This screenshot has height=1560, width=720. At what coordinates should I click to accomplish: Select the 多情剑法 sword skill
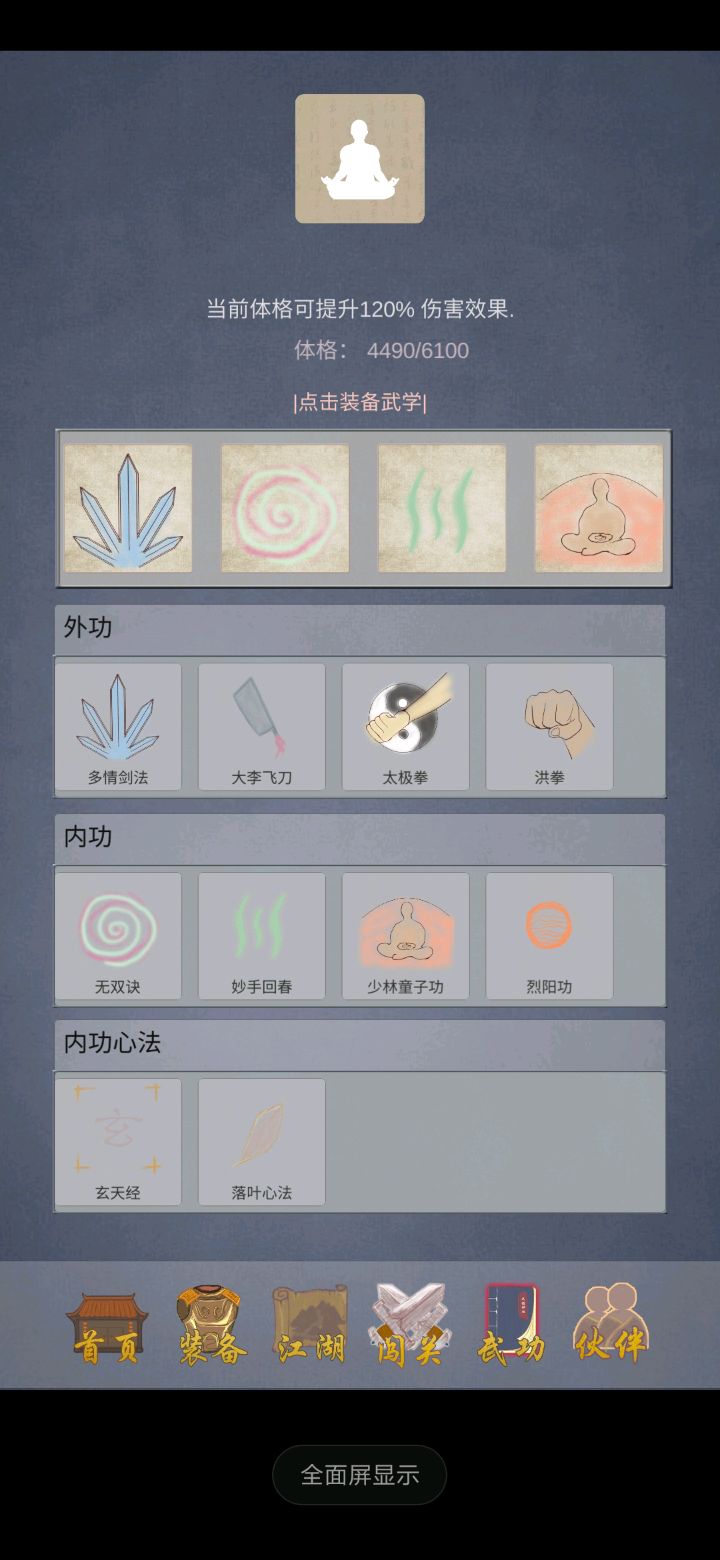coord(118,726)
